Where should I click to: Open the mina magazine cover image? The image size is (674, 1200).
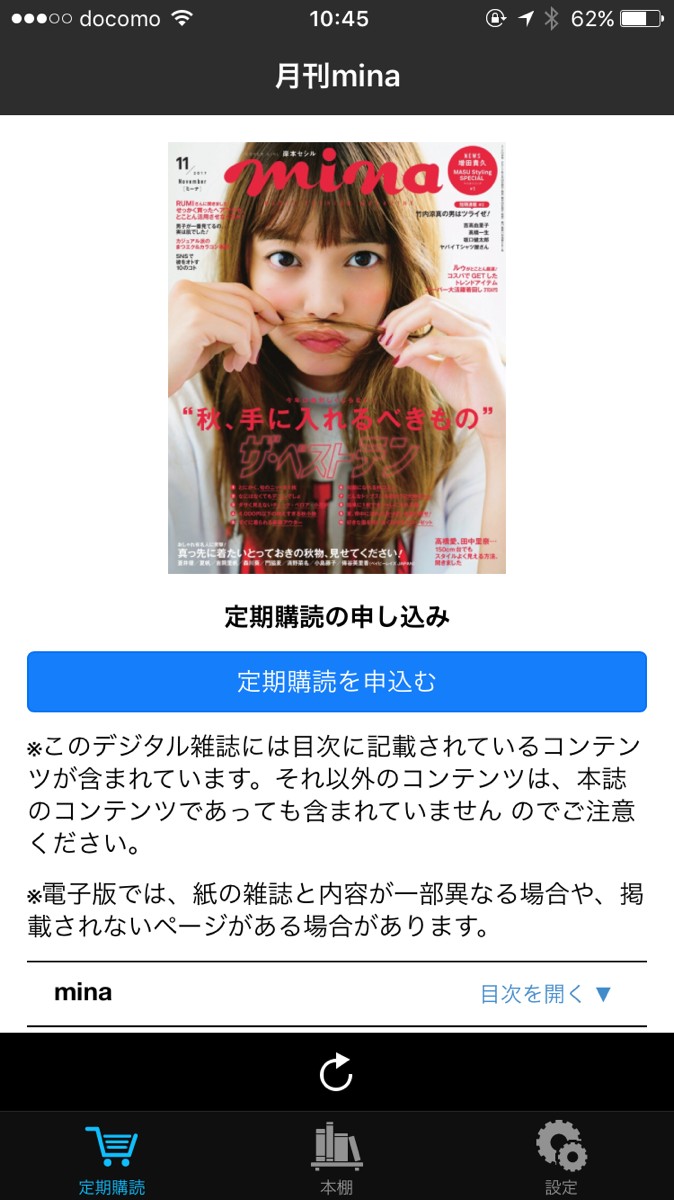pos(337,357)
